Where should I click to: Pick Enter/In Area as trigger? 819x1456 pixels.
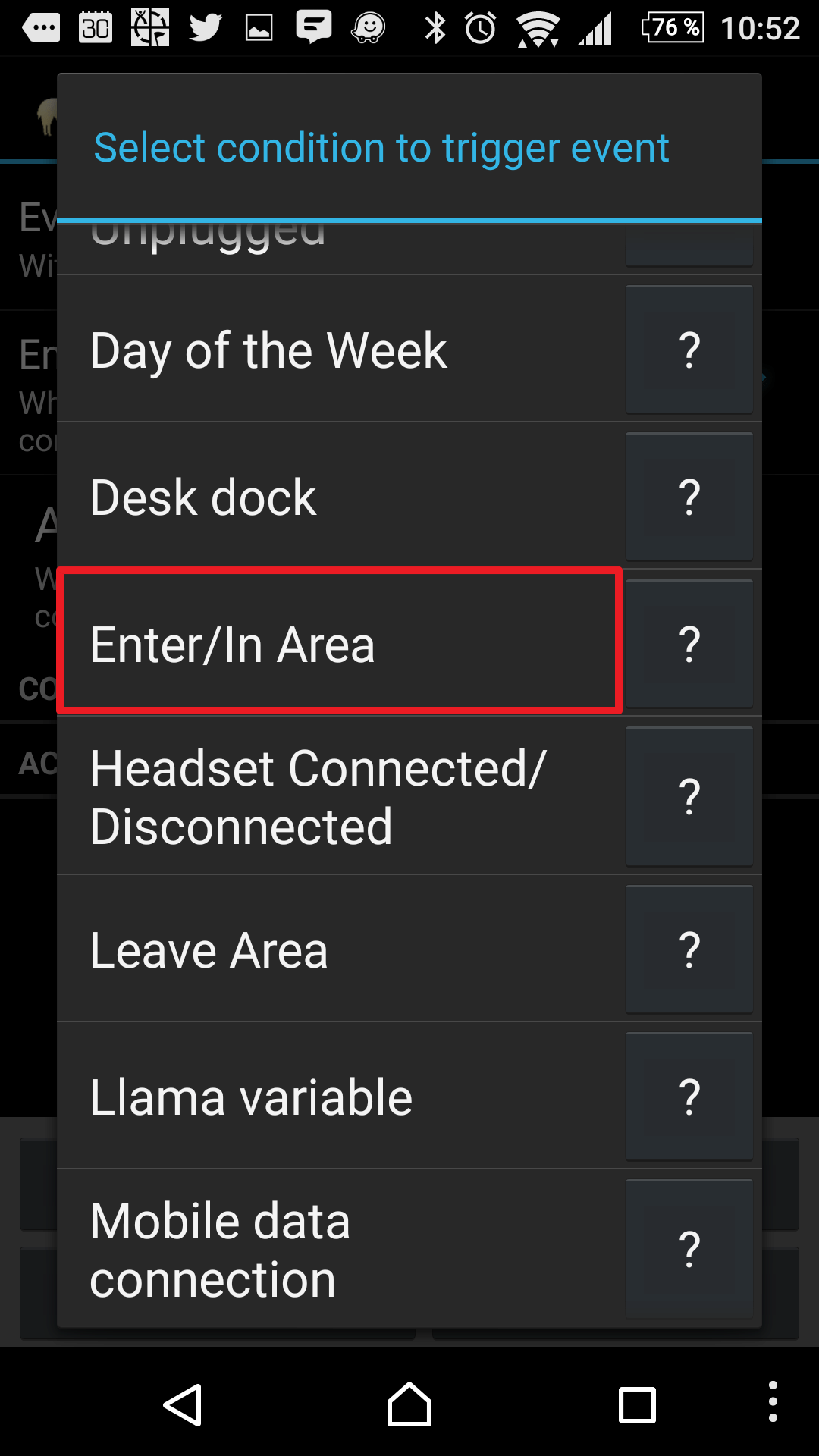click(x=340, y=644)
